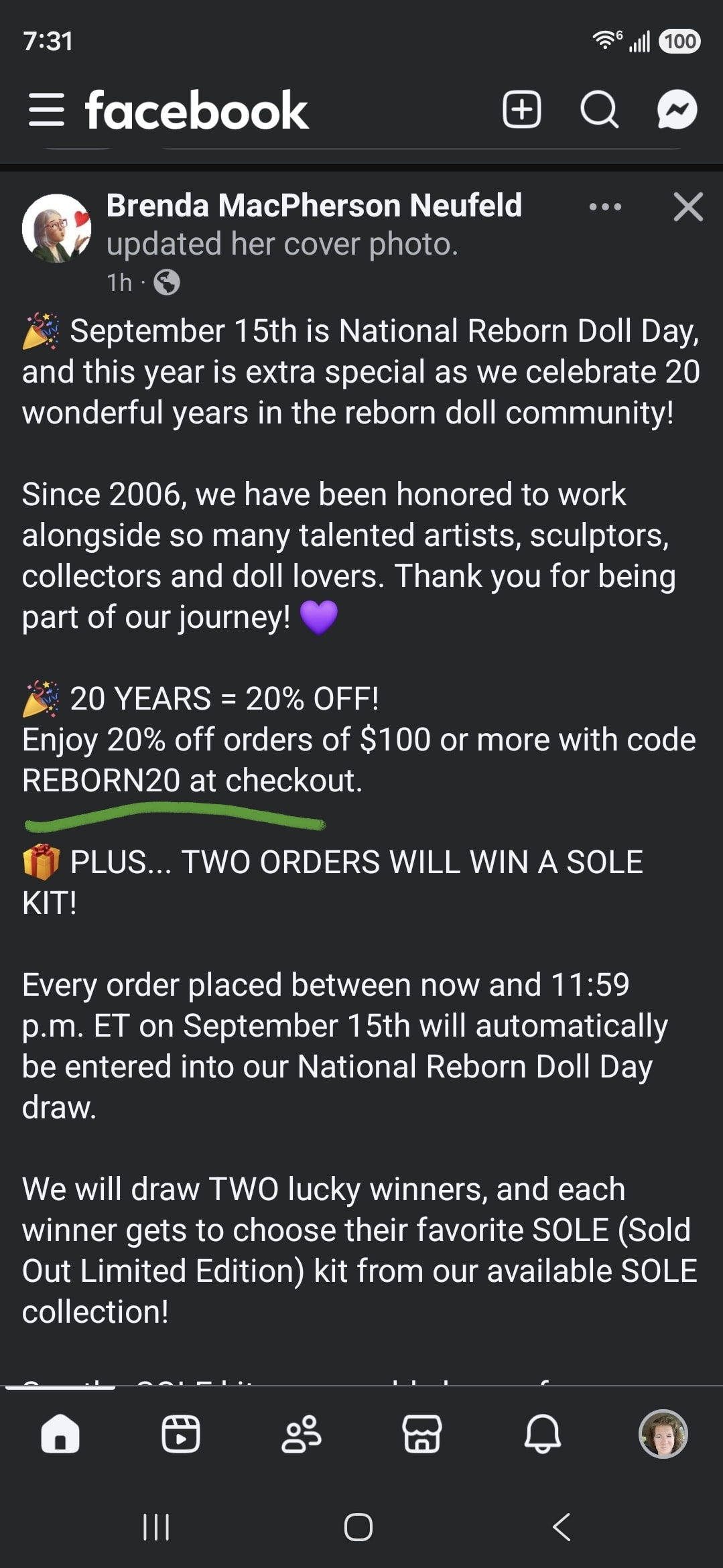Image resolution: width=723 pixels, height=1568 pixels.
Task: Switch to the Reels video tab
Action: pyautogui.click(x=181, y=1434)
